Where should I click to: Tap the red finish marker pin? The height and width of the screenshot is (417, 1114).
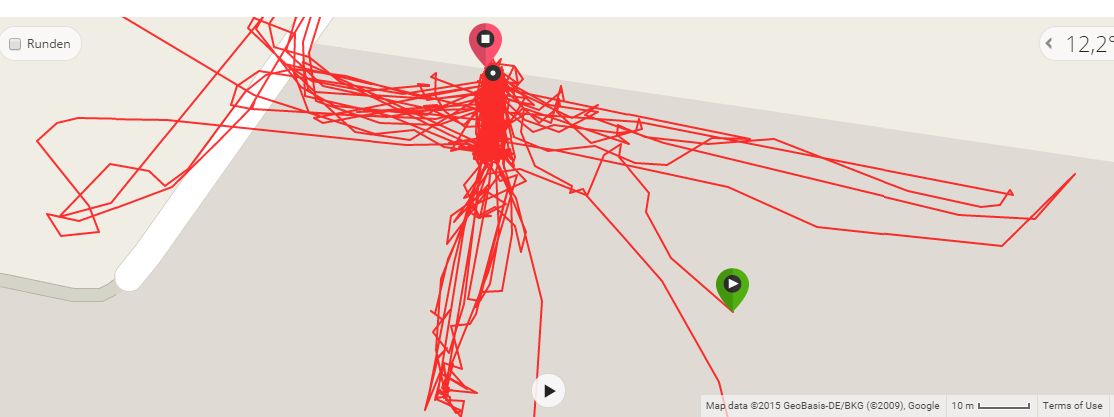coord(485,42)
